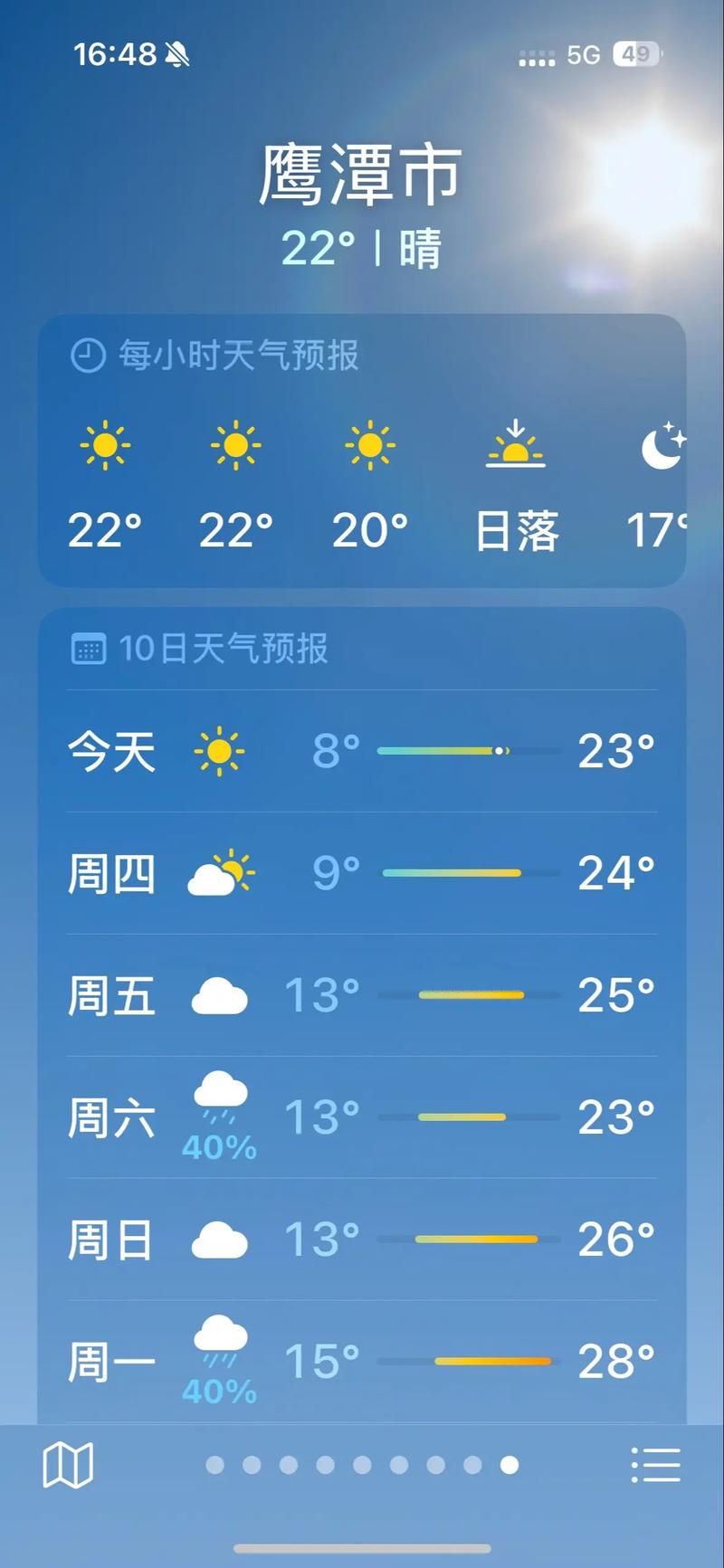Select the sunset icon in hourly forecast
The width and height of the screenshot is (724, 1568).
pyautogui.click(x=516, y=448)
